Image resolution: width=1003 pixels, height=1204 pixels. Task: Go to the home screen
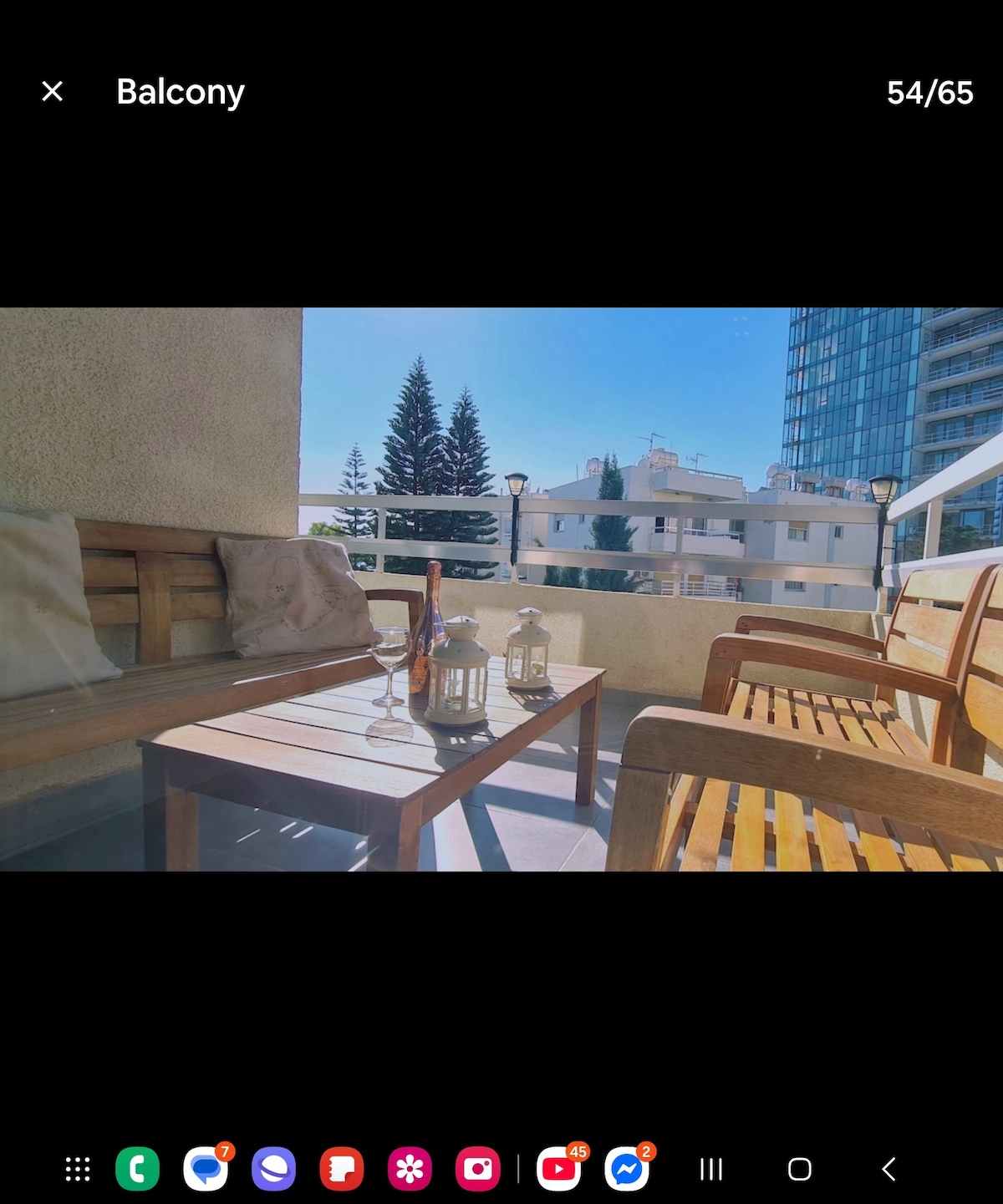coord(800,1169)
